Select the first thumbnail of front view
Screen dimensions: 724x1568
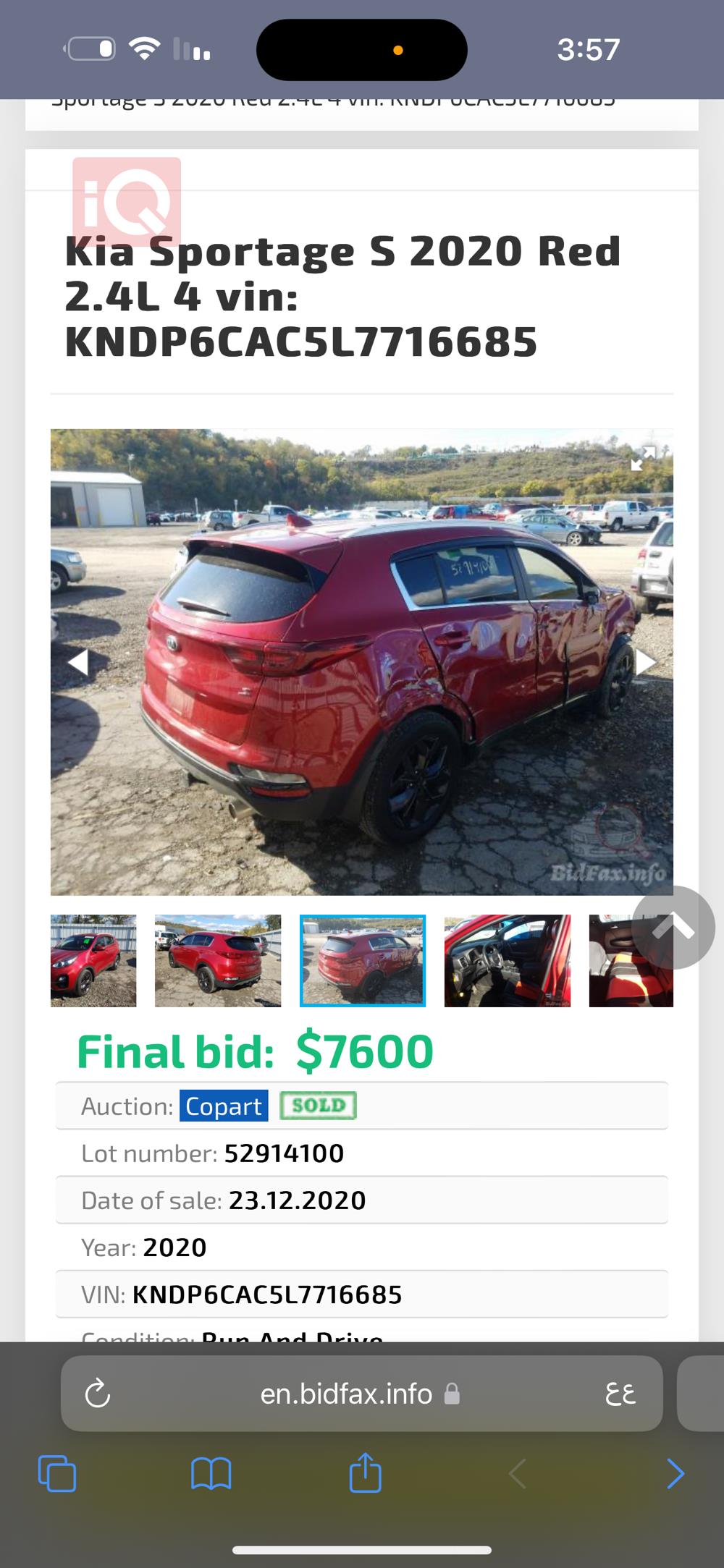(x=93, y=960)
